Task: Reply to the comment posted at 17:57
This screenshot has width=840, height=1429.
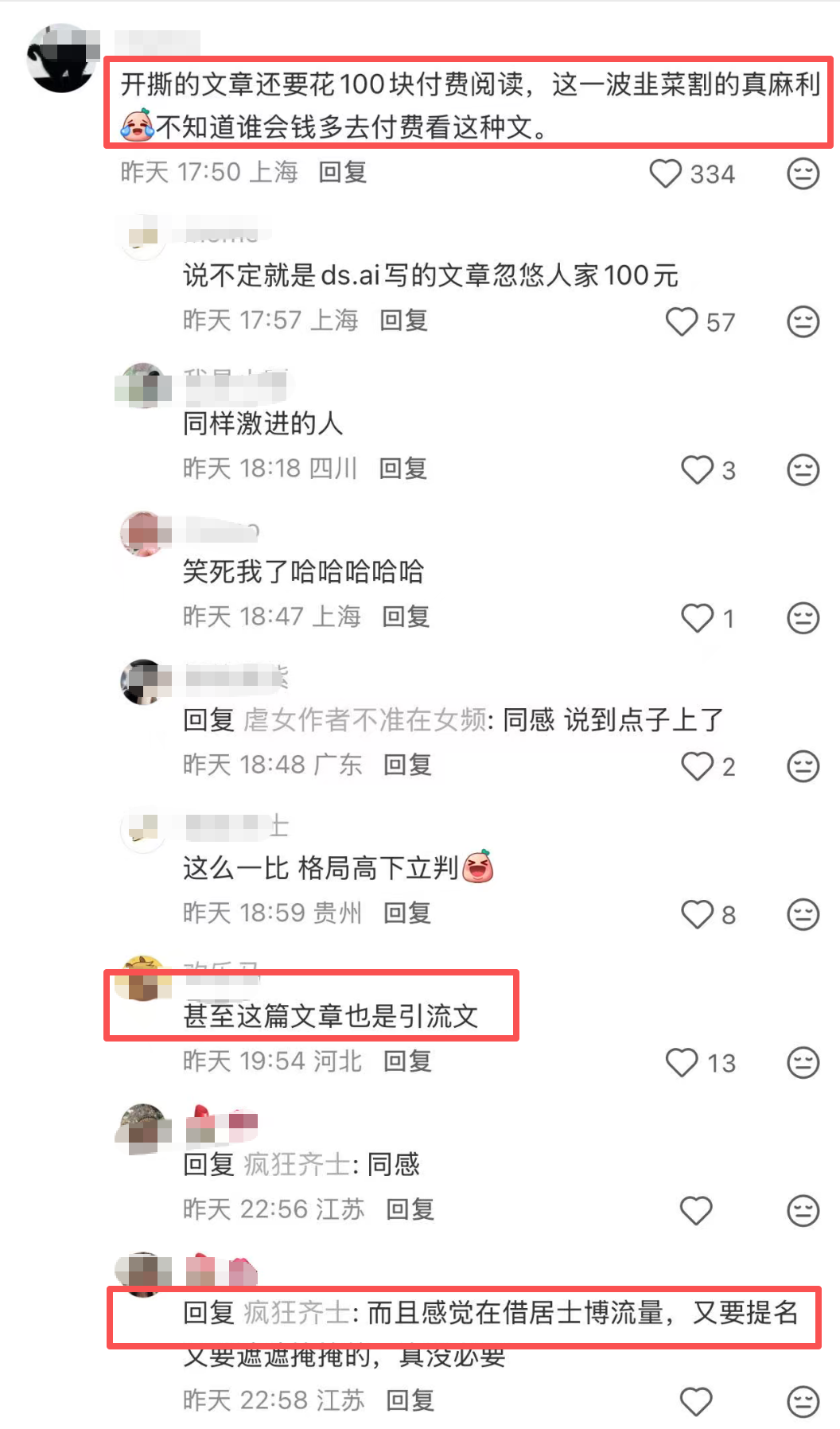Action: [x=403, y=320]
